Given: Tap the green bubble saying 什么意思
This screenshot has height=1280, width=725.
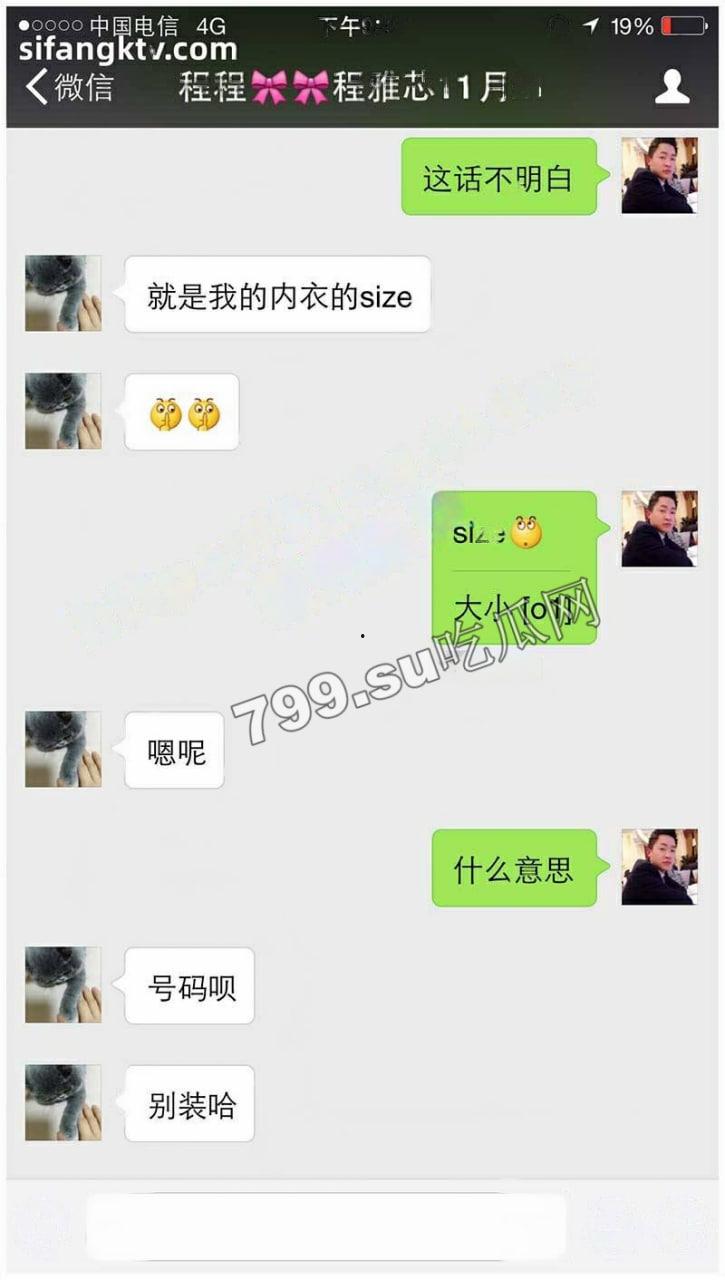Looking at the screenshot, I should pyautogui.click(x=513, y=870).
